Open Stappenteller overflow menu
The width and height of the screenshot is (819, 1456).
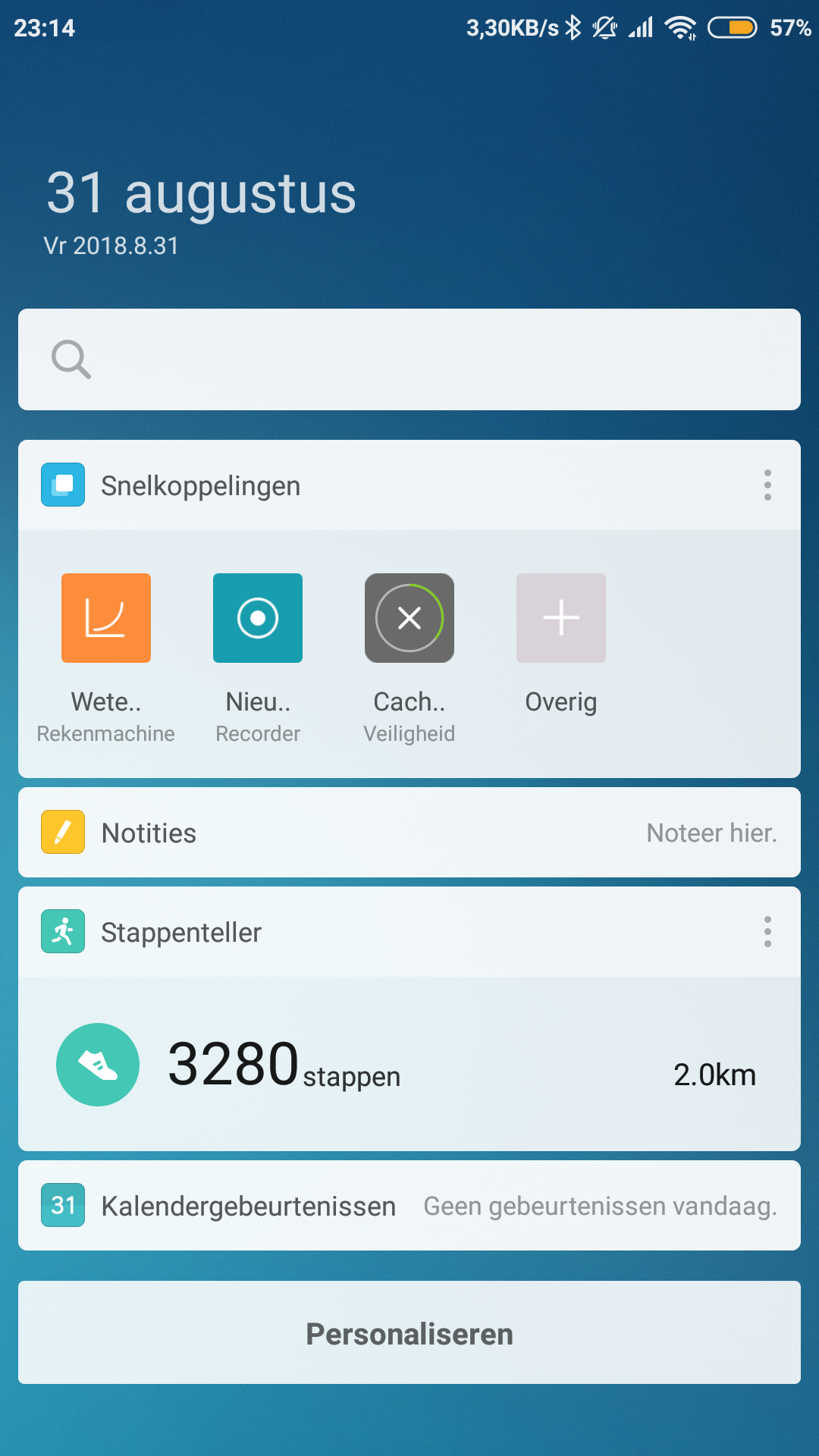pos(767,932)
